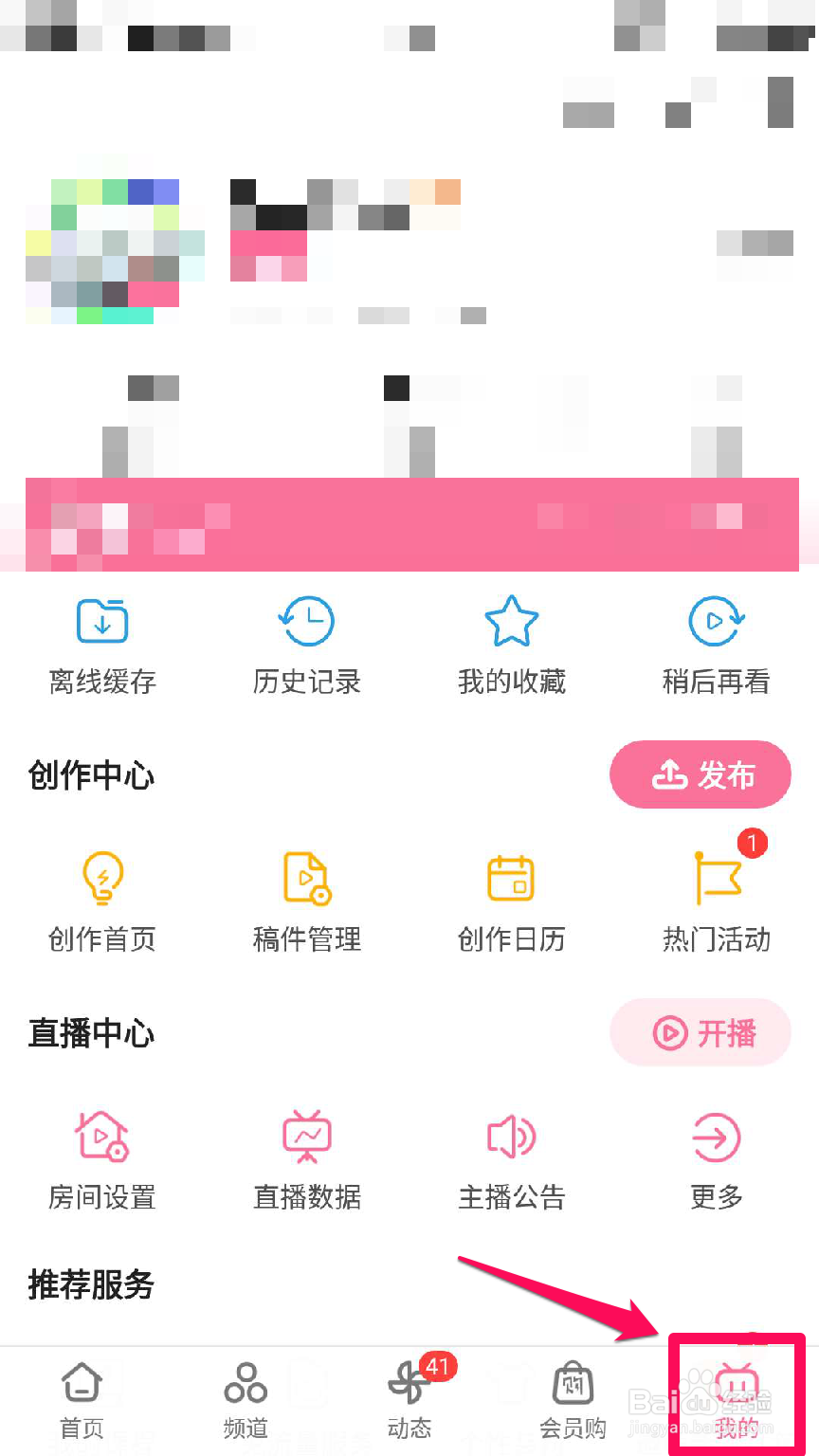Open 我的收藏 favorites

(511, 645)
